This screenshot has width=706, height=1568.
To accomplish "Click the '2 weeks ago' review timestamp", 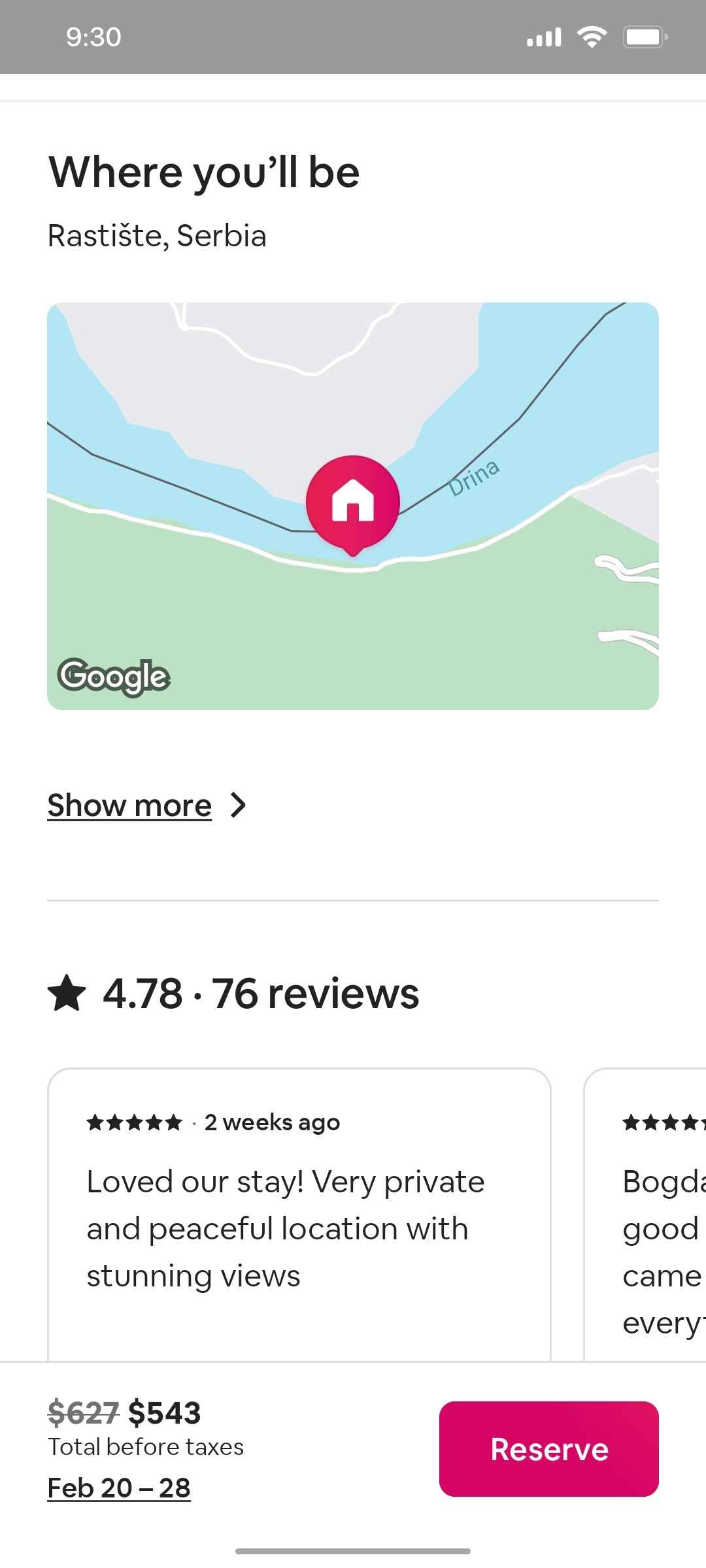I will [x=272, y=1121].
